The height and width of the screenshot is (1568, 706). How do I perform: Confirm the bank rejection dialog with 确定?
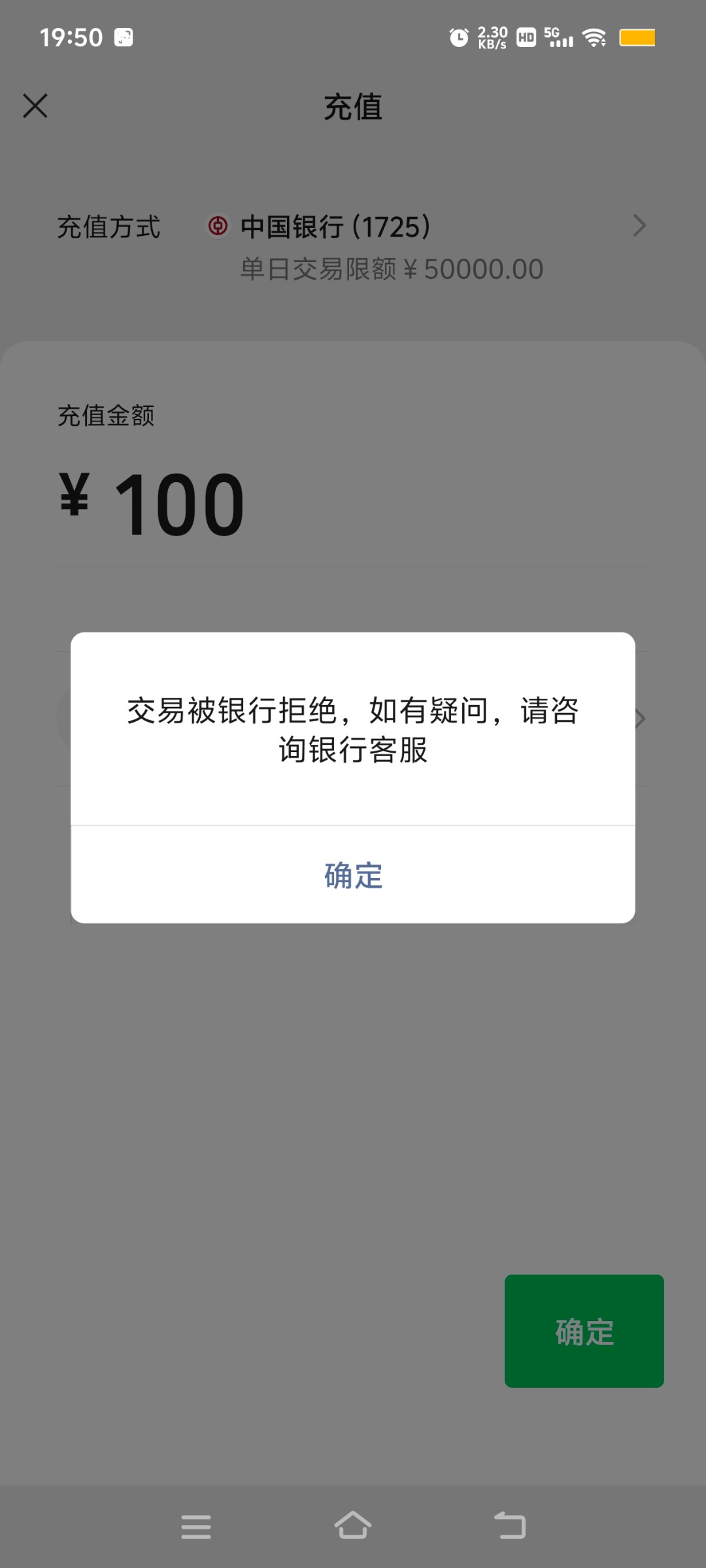[x=353, y=875]
